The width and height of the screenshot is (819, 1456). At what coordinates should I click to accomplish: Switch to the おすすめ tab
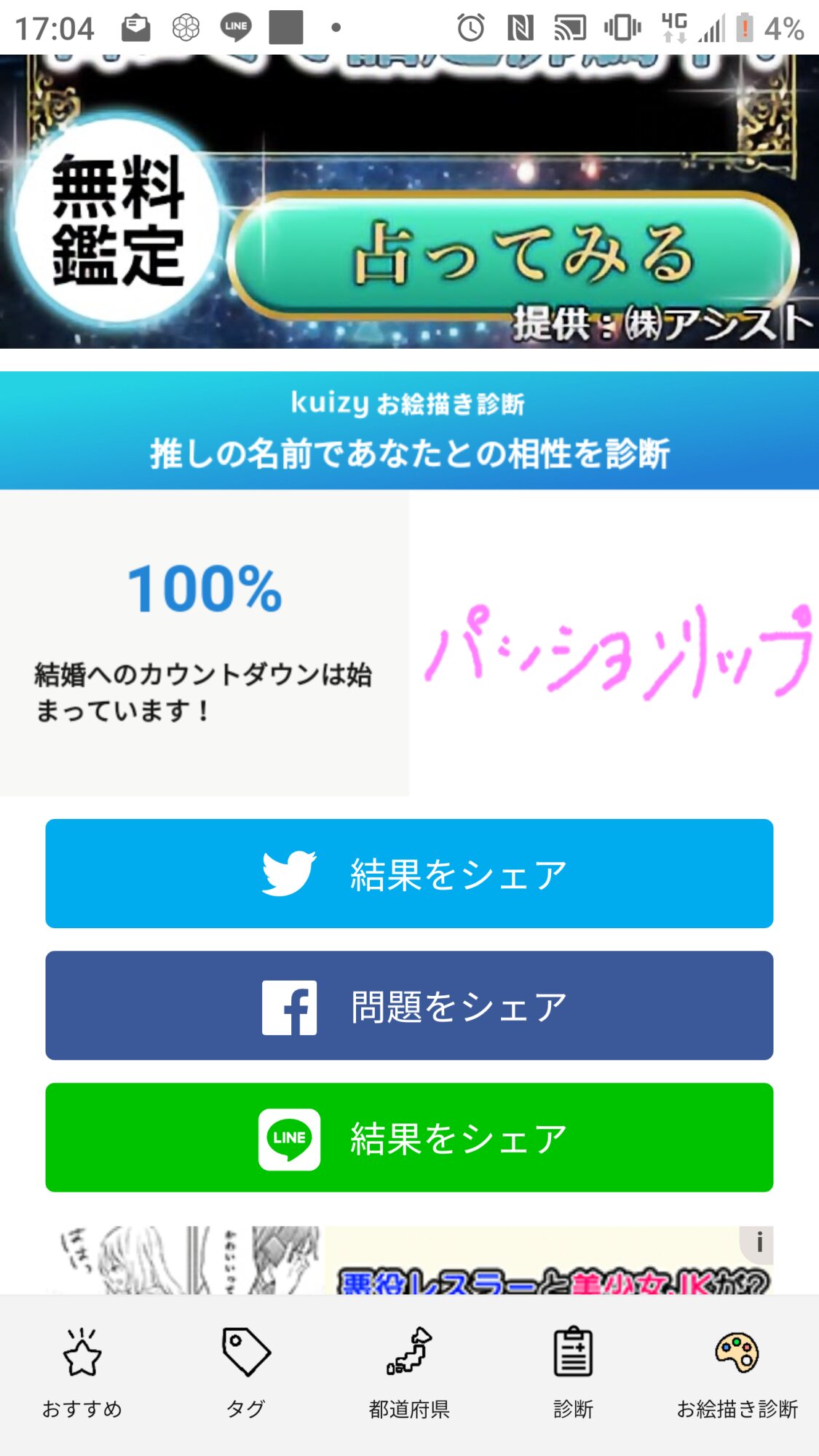82,1374
